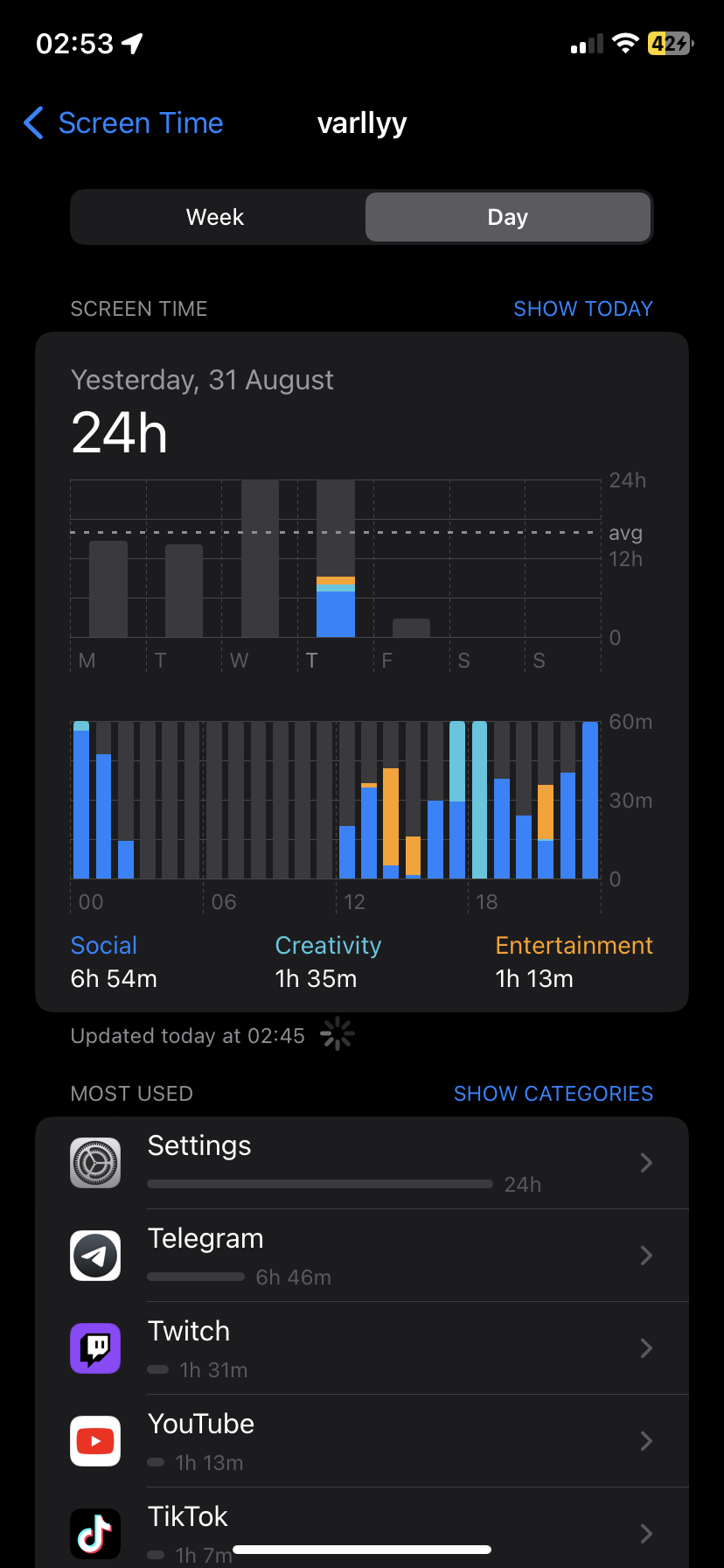Open YouTube usage details
The width and height of the screenshot is (724, 1568).
pos(362,1441)
